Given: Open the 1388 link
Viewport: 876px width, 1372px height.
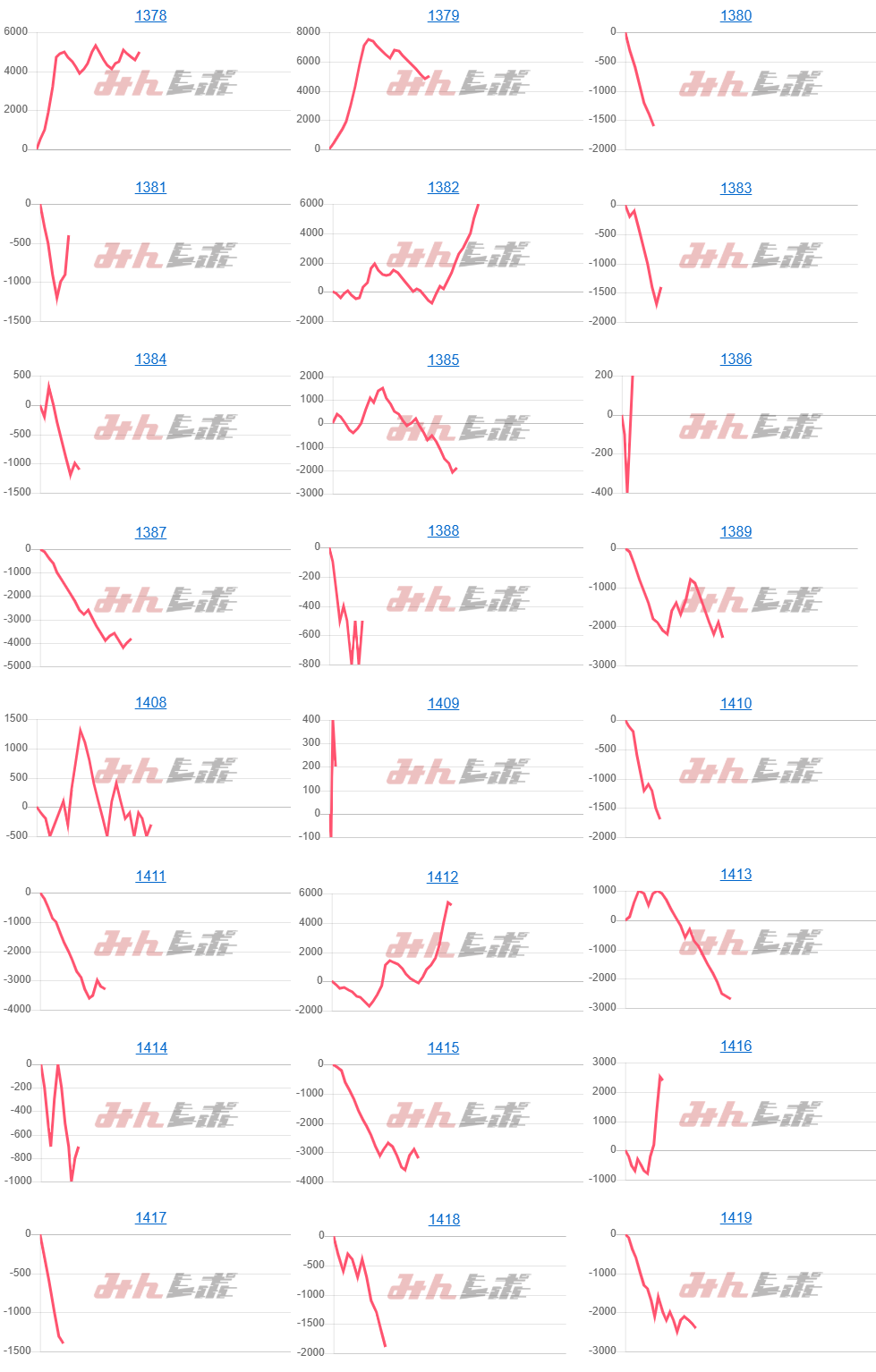Looking at the screenshot, I should click(443, 530).
